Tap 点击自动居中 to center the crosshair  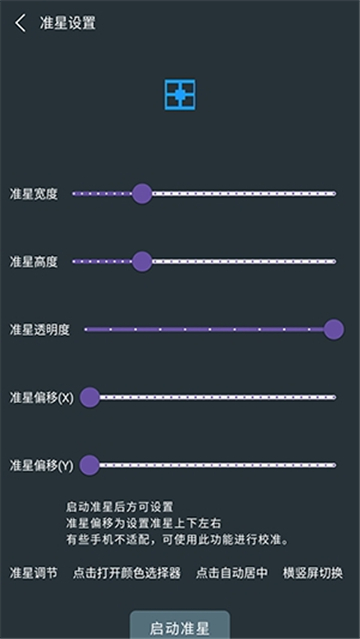232,573
